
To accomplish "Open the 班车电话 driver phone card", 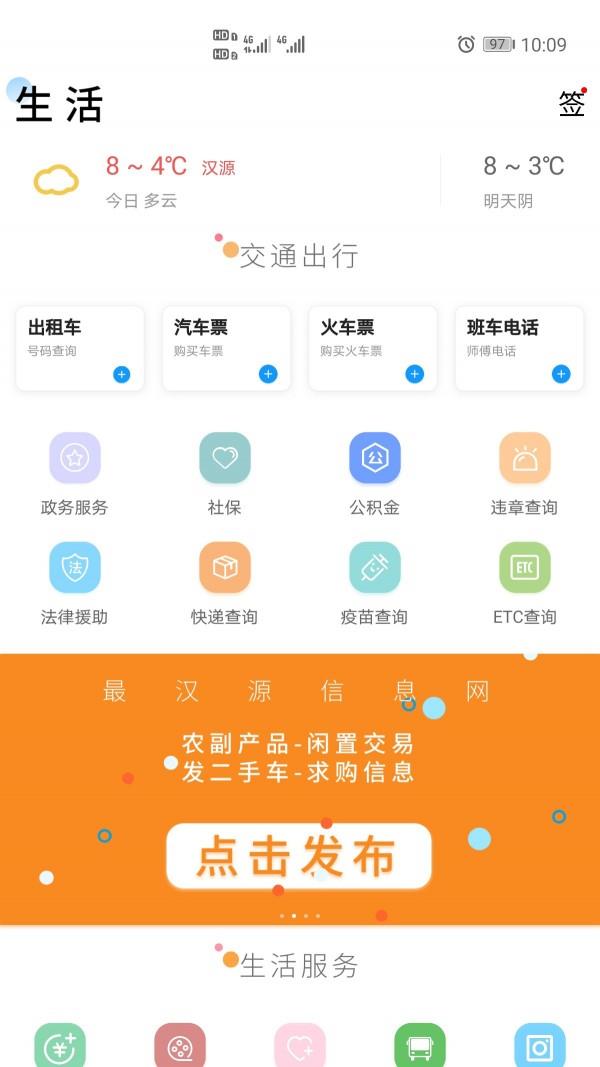I will click(x=519, y=348).
